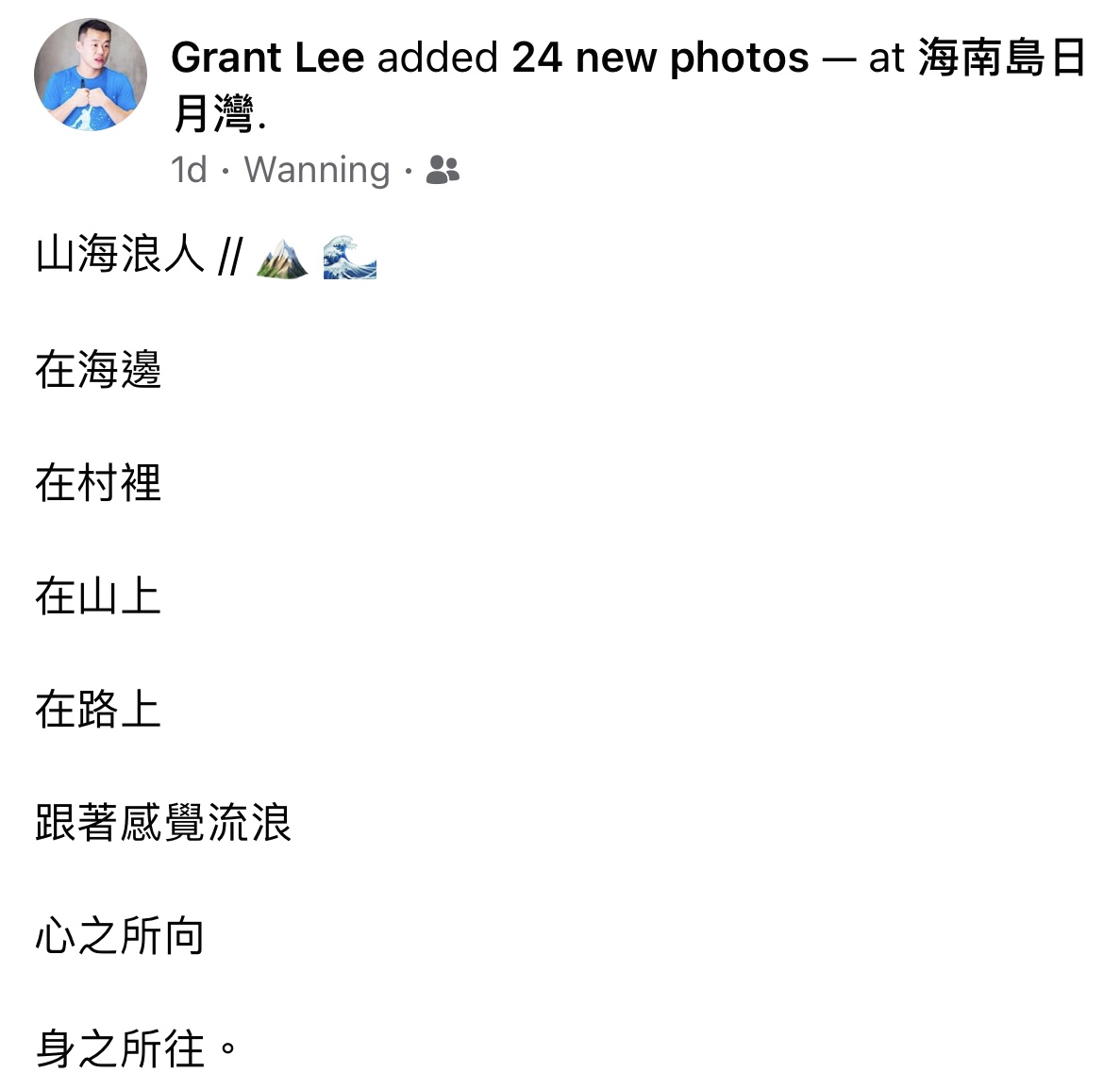Open the Grant Lee profile name link

pyautogui.click(x=268, y=59)
